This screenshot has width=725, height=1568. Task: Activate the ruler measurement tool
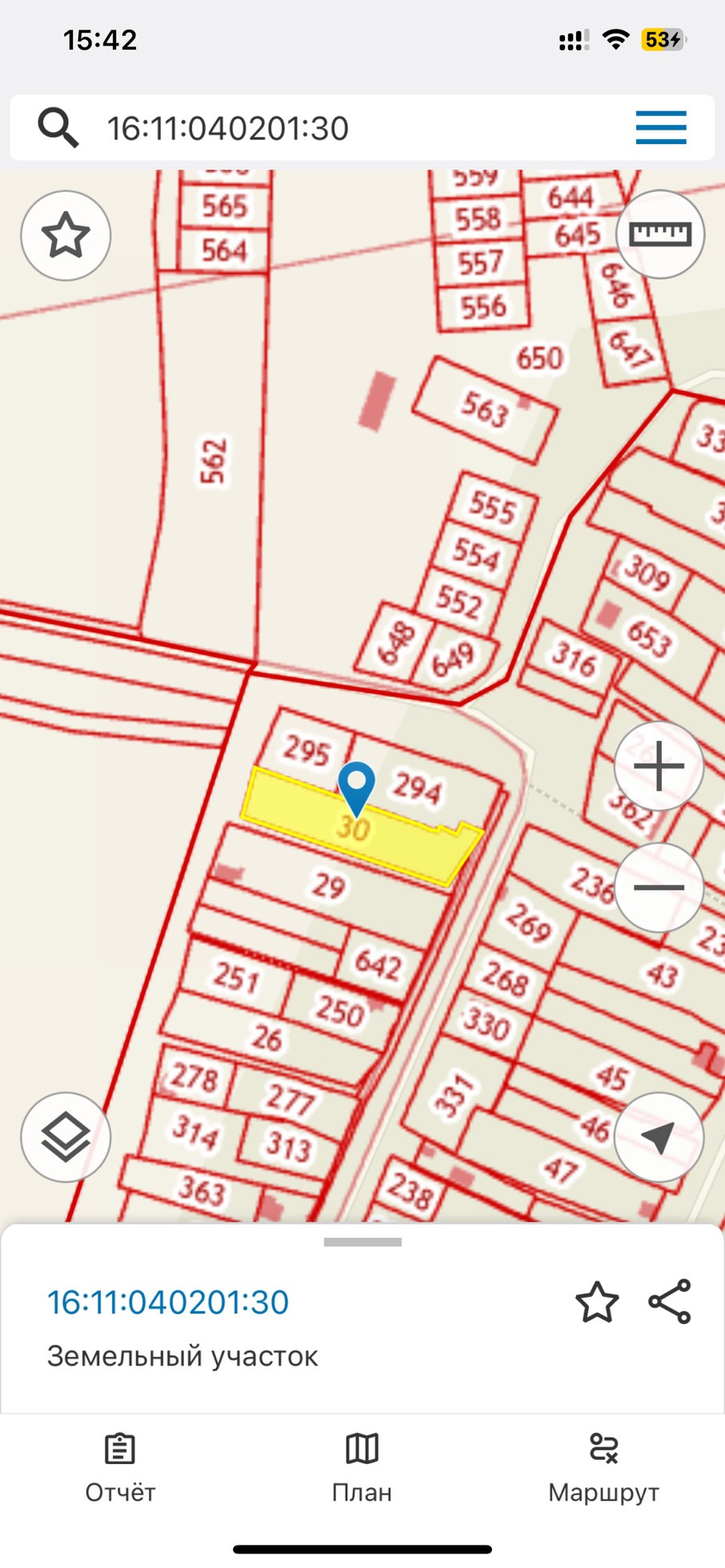coord(660,234)
